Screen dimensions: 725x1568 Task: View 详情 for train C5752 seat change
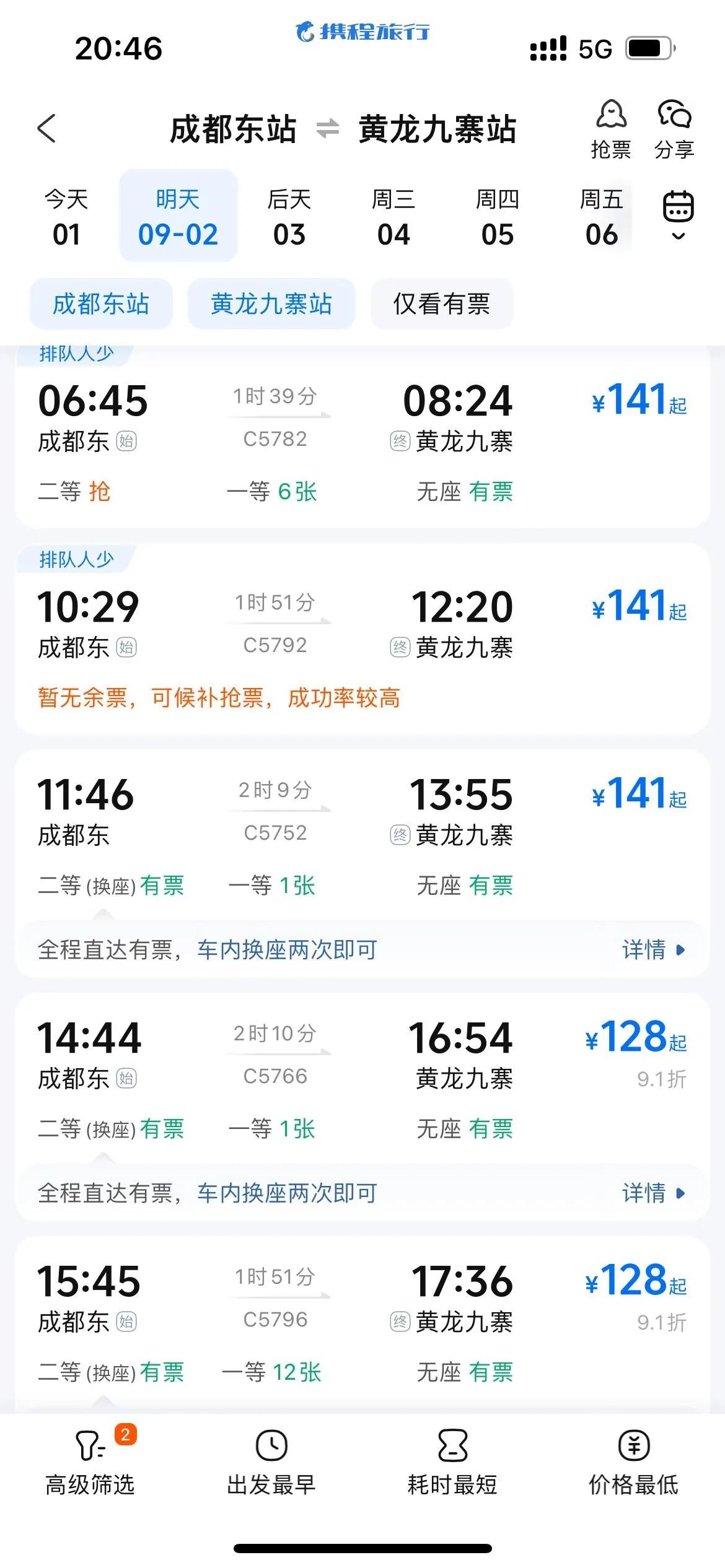(x=653, y=949)
